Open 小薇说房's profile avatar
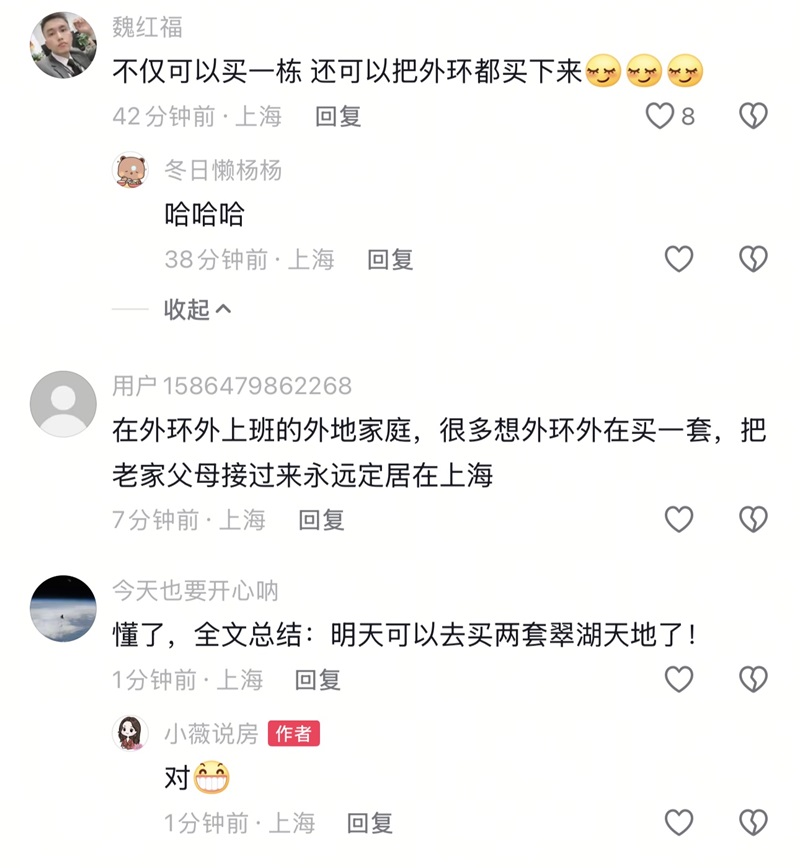Viewport: 800px width, 868px height. point(130,733)
